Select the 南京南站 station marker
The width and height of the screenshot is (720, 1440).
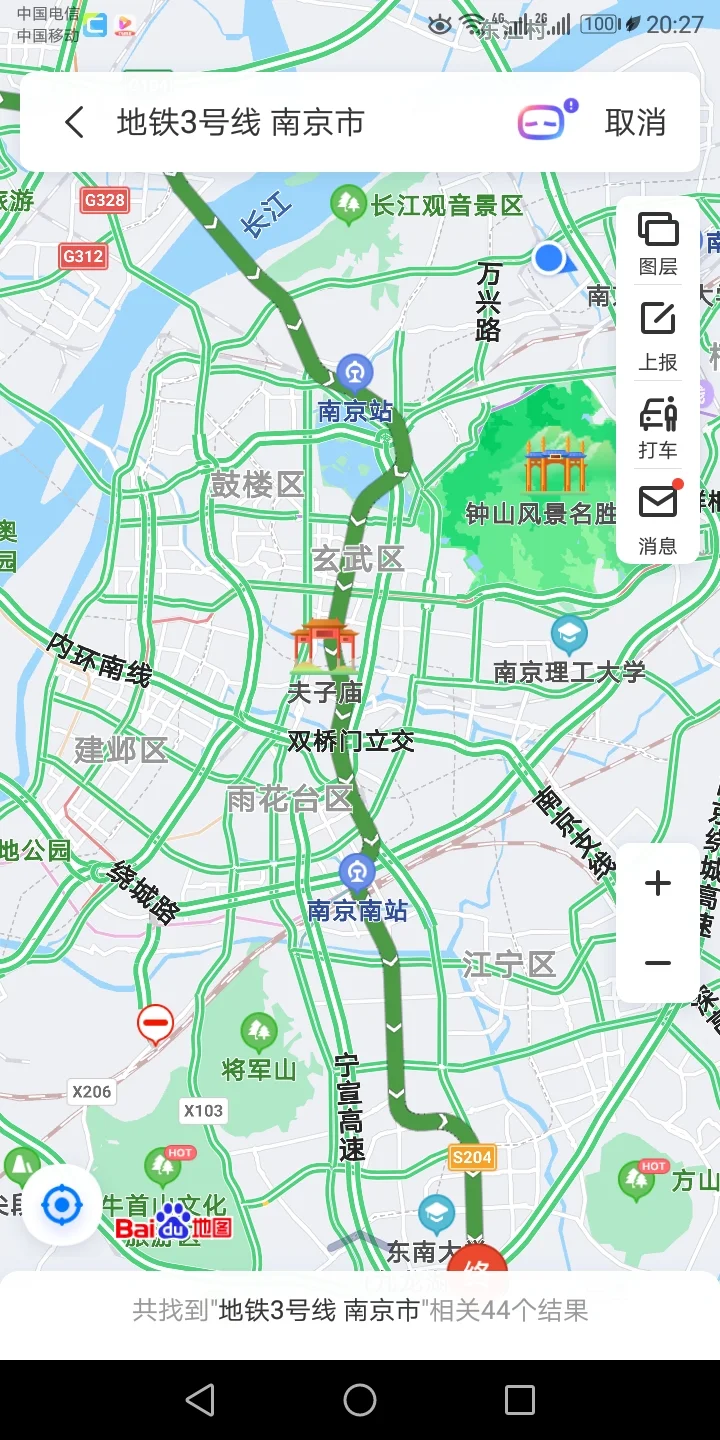click(355, 873)
